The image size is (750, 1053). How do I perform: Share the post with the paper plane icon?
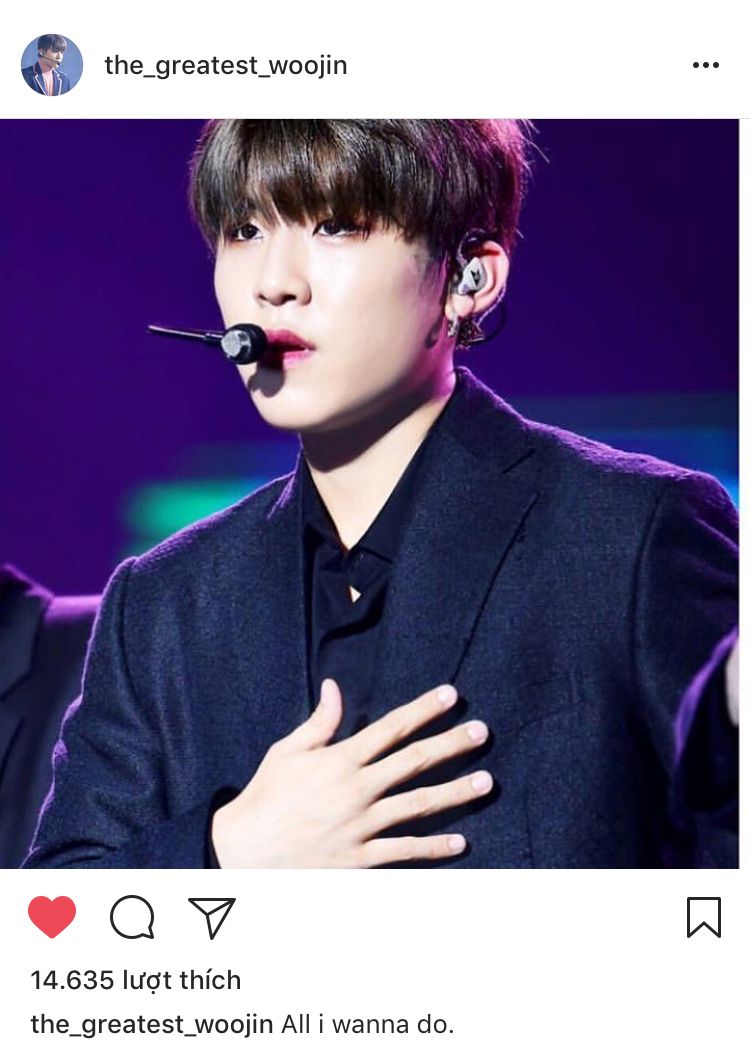point(212,917)
